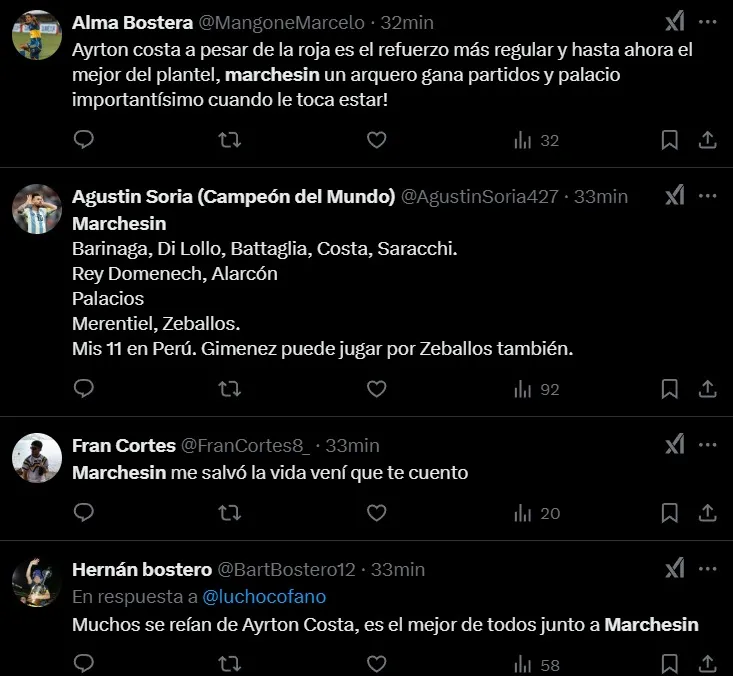Bookmark Fran Cortes's tweet
This screenshot has width=733, height=676.
tap(670, 513)
